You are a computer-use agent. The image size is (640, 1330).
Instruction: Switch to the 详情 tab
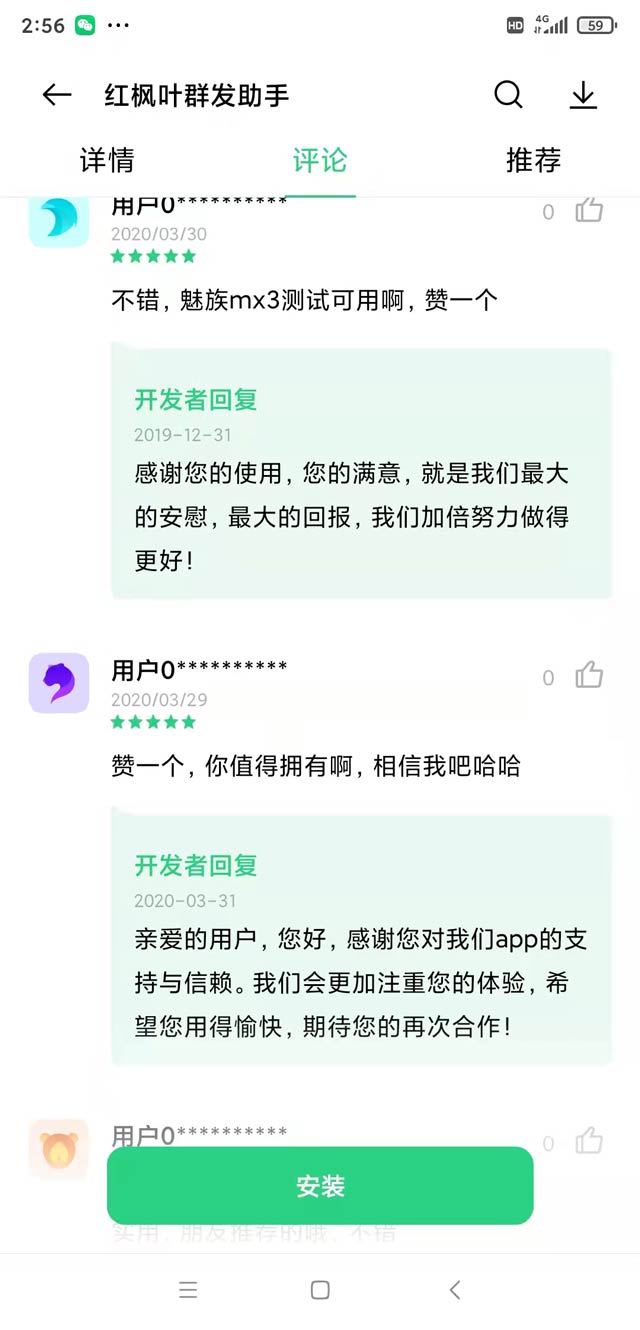107,160
